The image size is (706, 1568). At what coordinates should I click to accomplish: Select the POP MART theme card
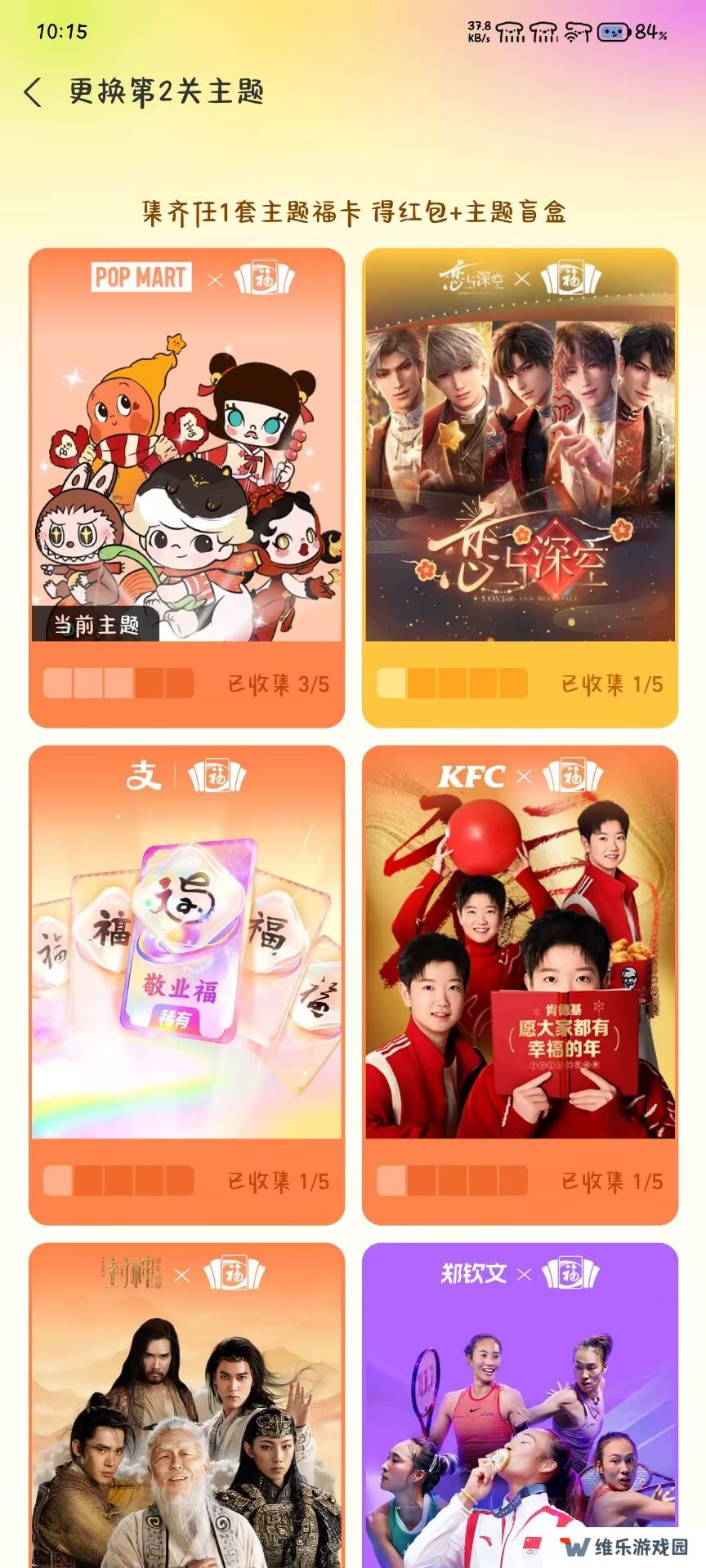pyautogui.click(x=186, y=487)
